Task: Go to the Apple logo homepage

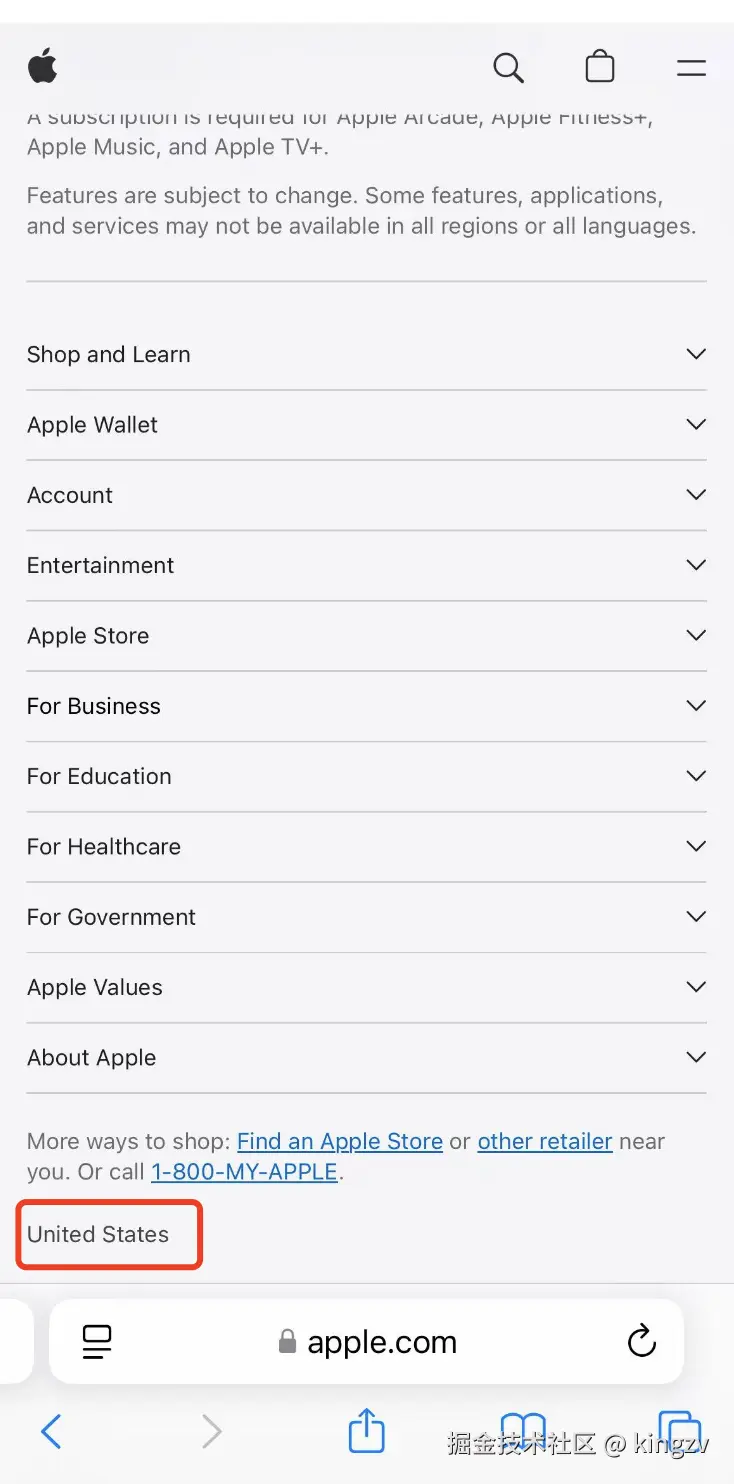Action: point(43,67)
